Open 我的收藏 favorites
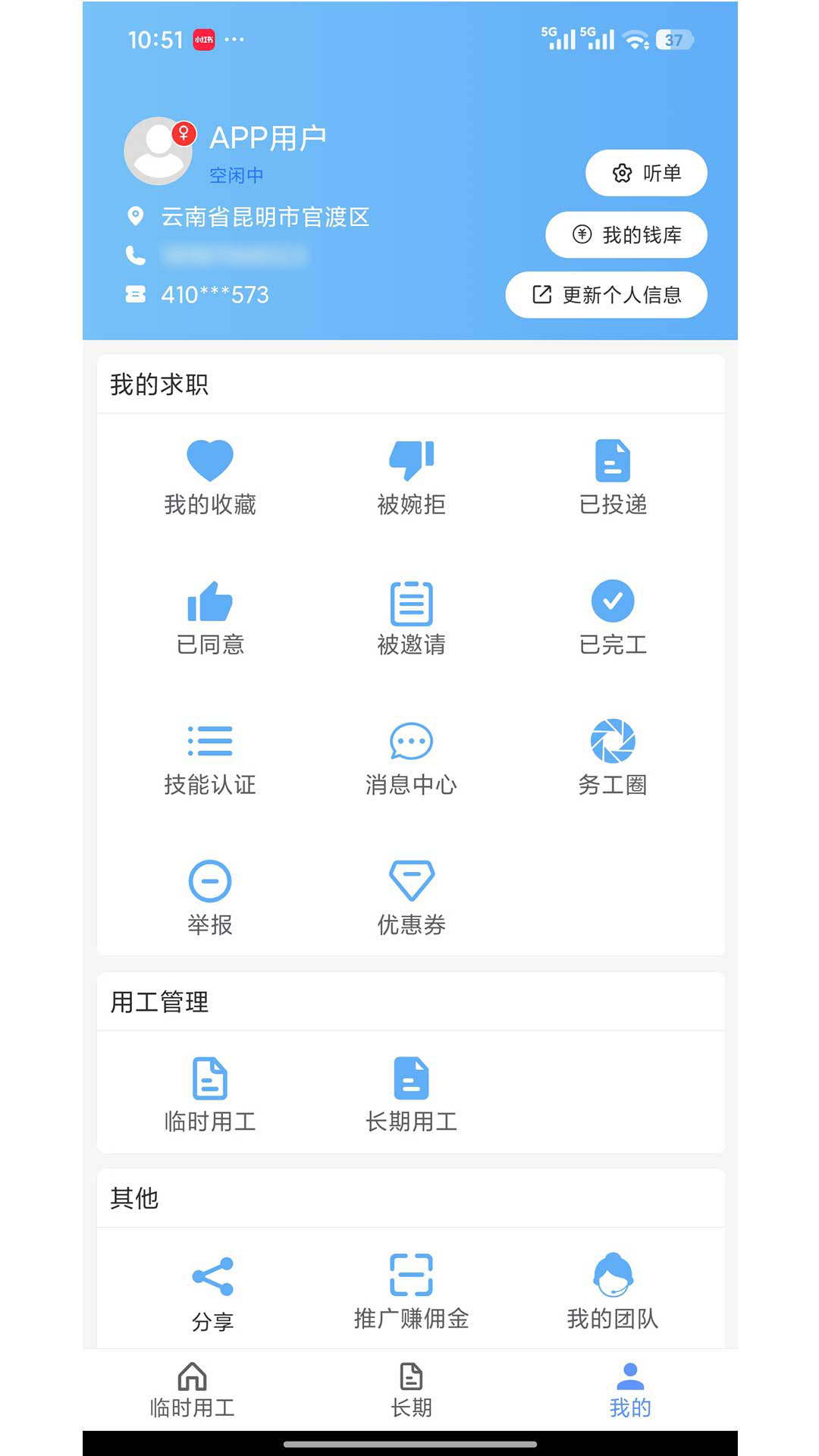819x1456 pixels. (211, 476)
